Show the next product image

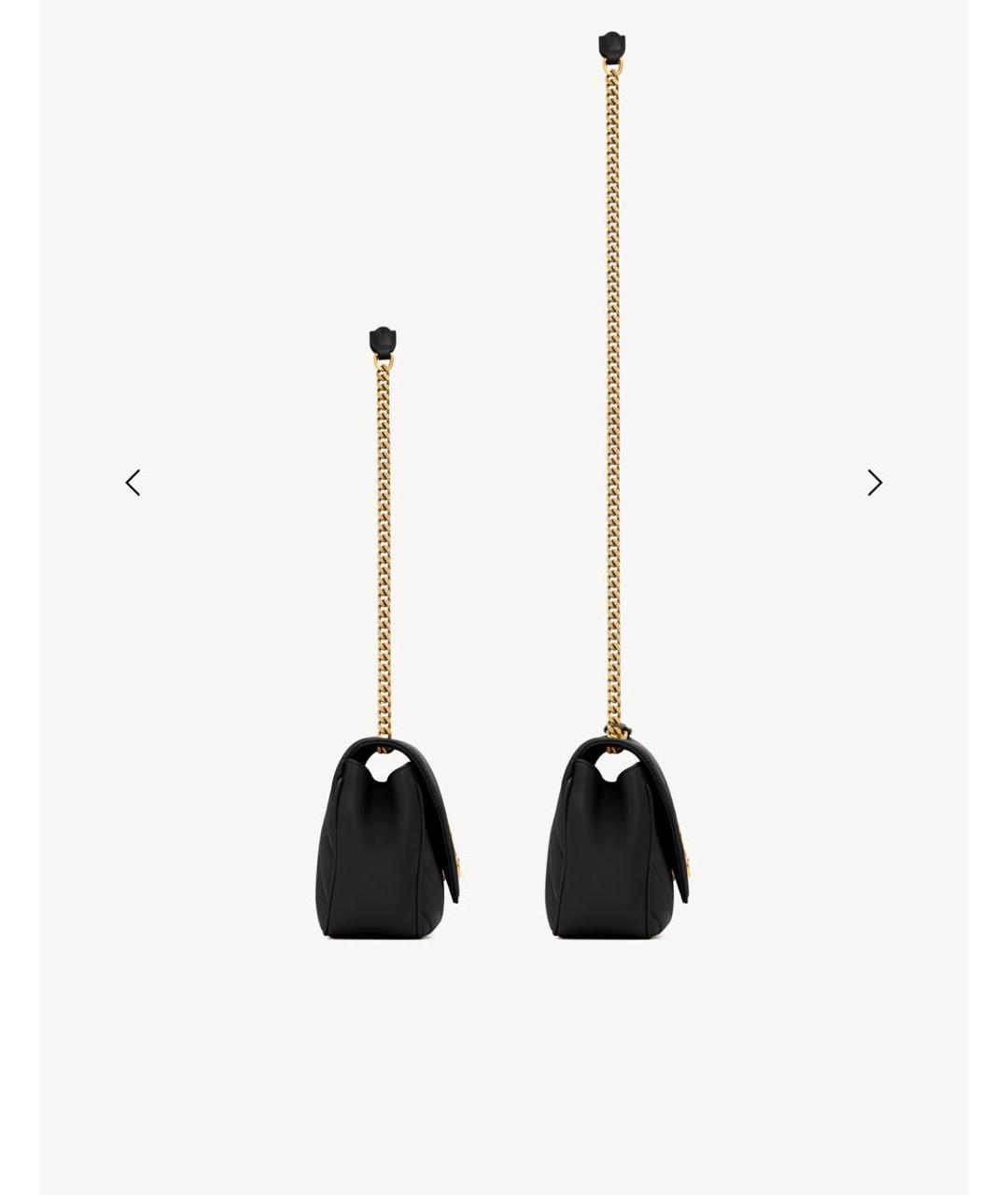click(x=875, y=483)
